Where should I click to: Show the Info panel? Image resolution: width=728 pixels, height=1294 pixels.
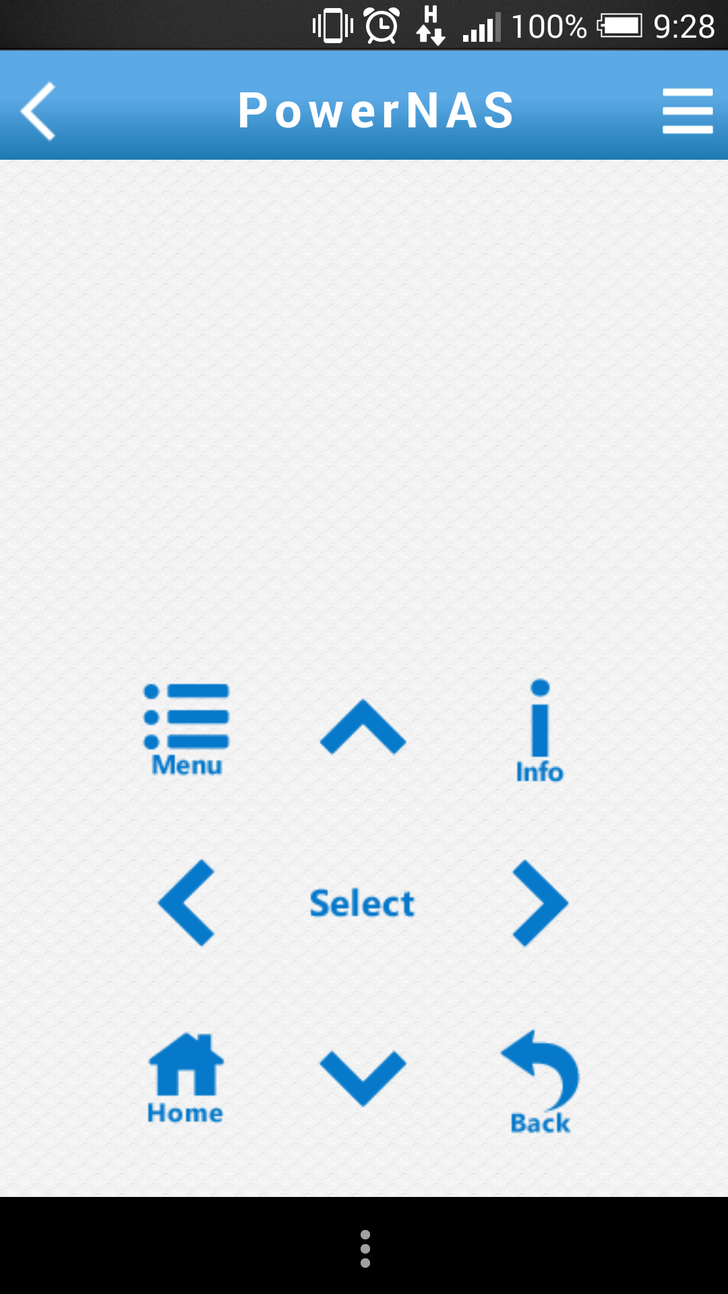coord(540,732)
